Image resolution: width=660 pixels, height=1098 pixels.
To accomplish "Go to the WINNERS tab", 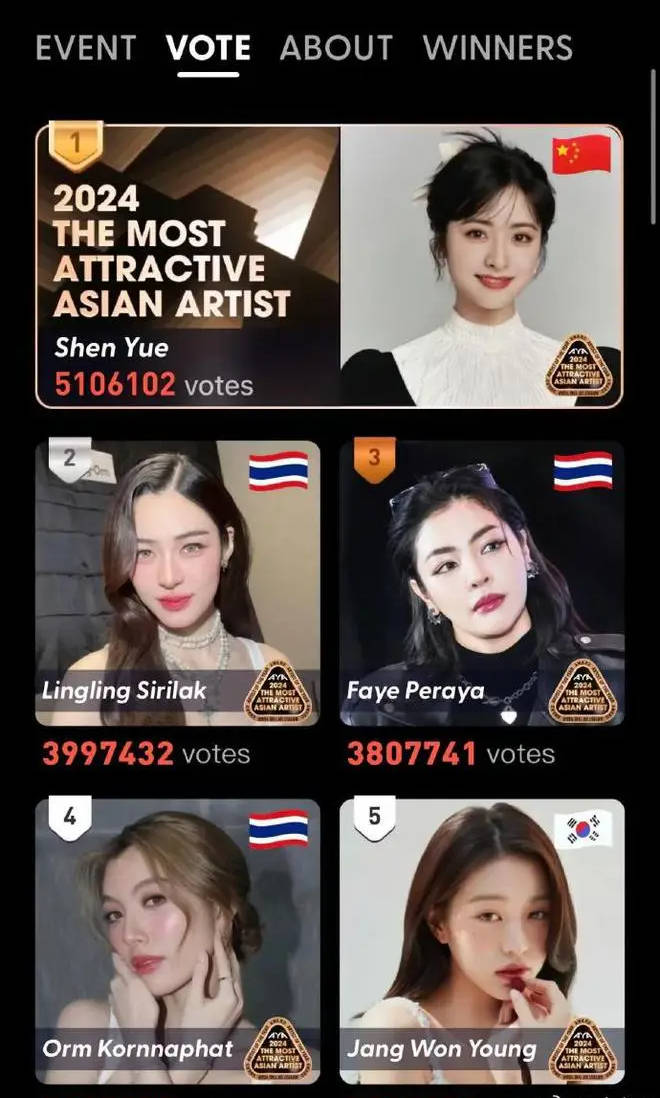I will [497, 48].
